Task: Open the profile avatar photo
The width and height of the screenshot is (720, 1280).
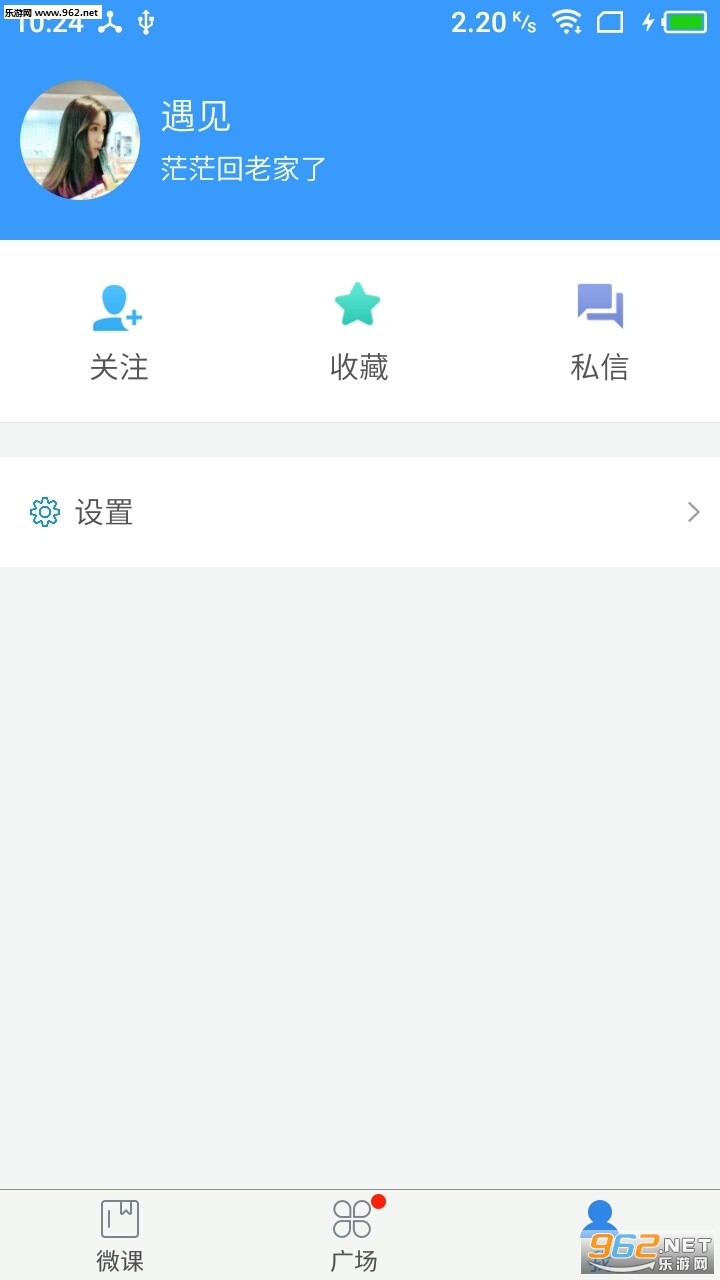Action: tap(80, 140)
